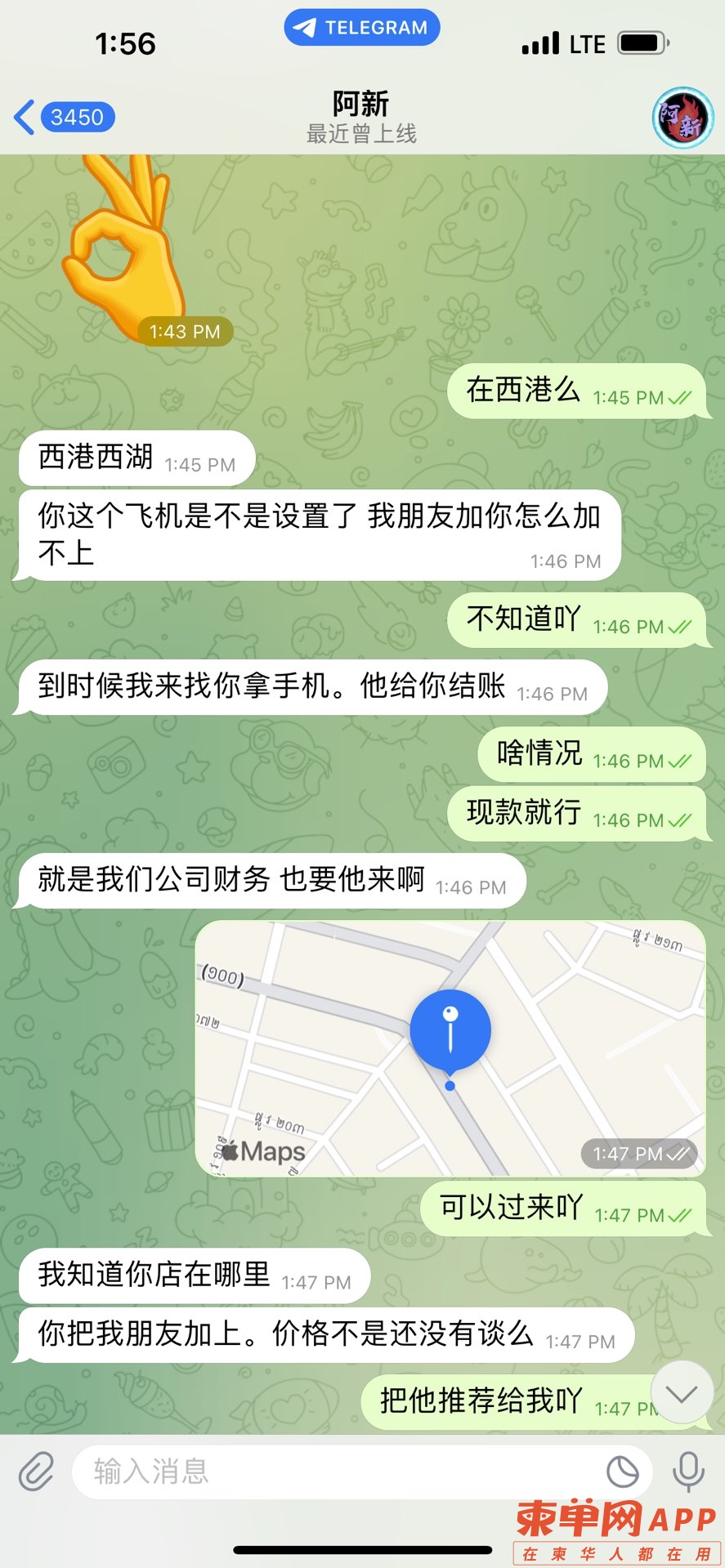The width and height of the screenshot is (725, 1568).
Task: Return to Telegram via the status pill
Action: [362, 28]
